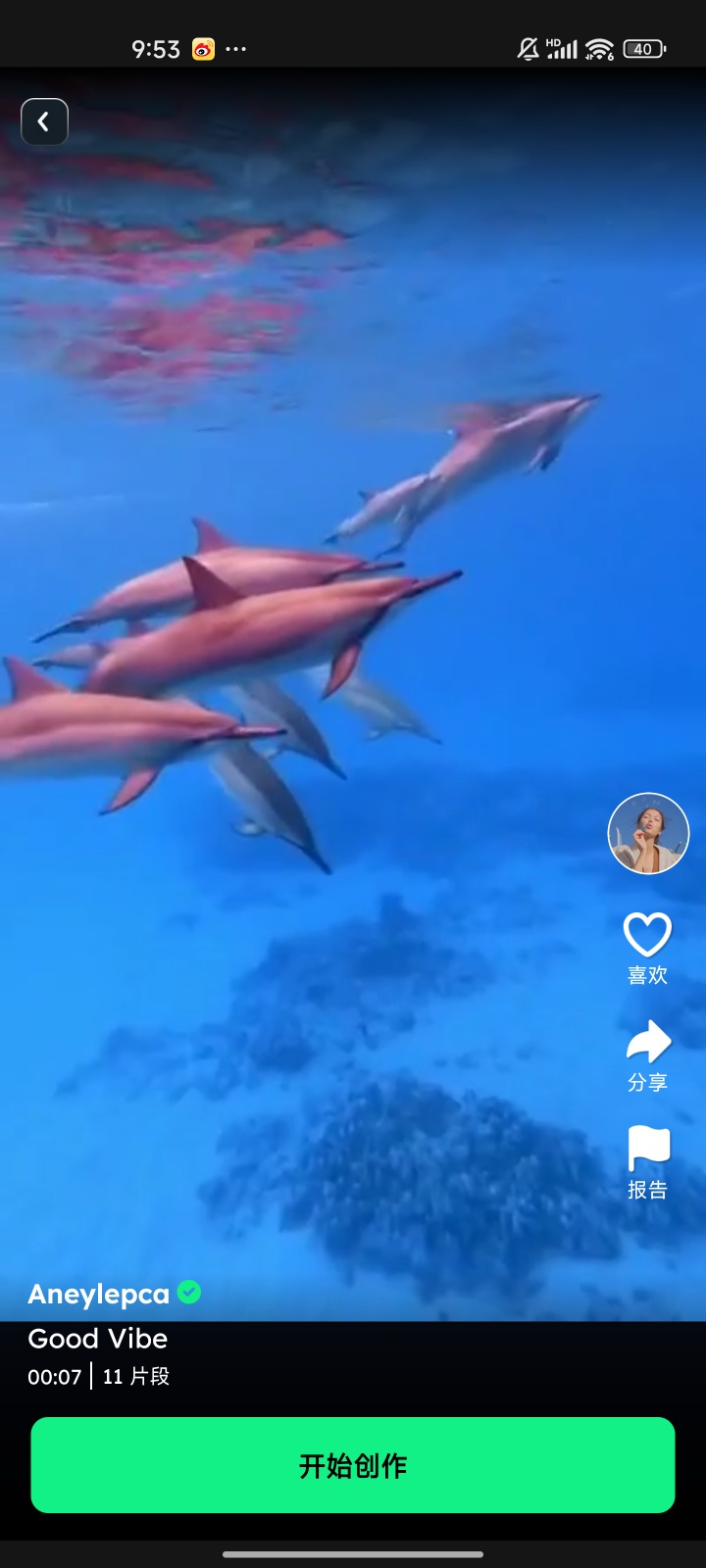The image size is (706, 1568).
Task: Like this template with the heart
Action: click(x=647, y=935)
